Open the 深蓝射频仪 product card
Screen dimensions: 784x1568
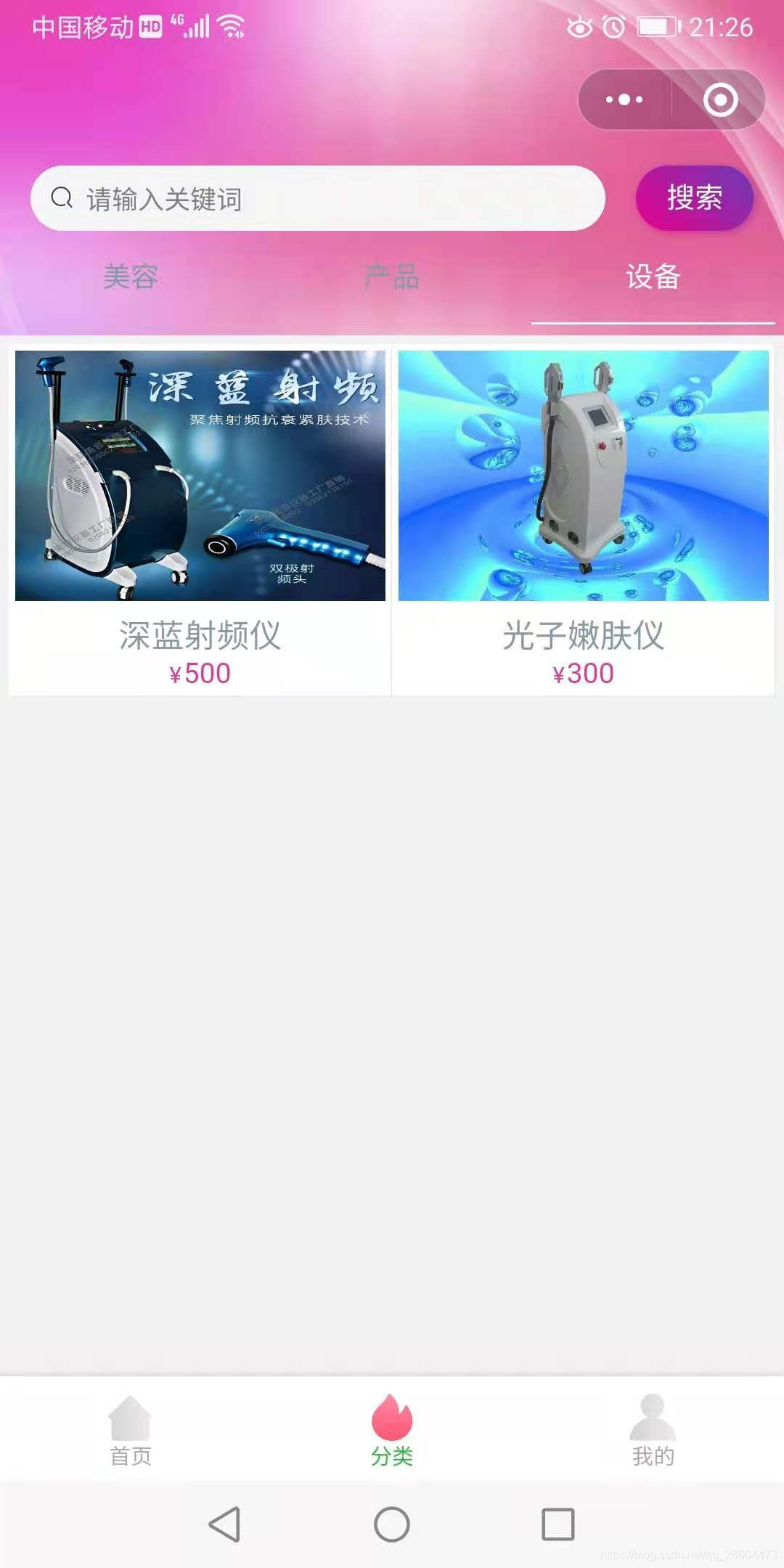(x=200, y=520)
